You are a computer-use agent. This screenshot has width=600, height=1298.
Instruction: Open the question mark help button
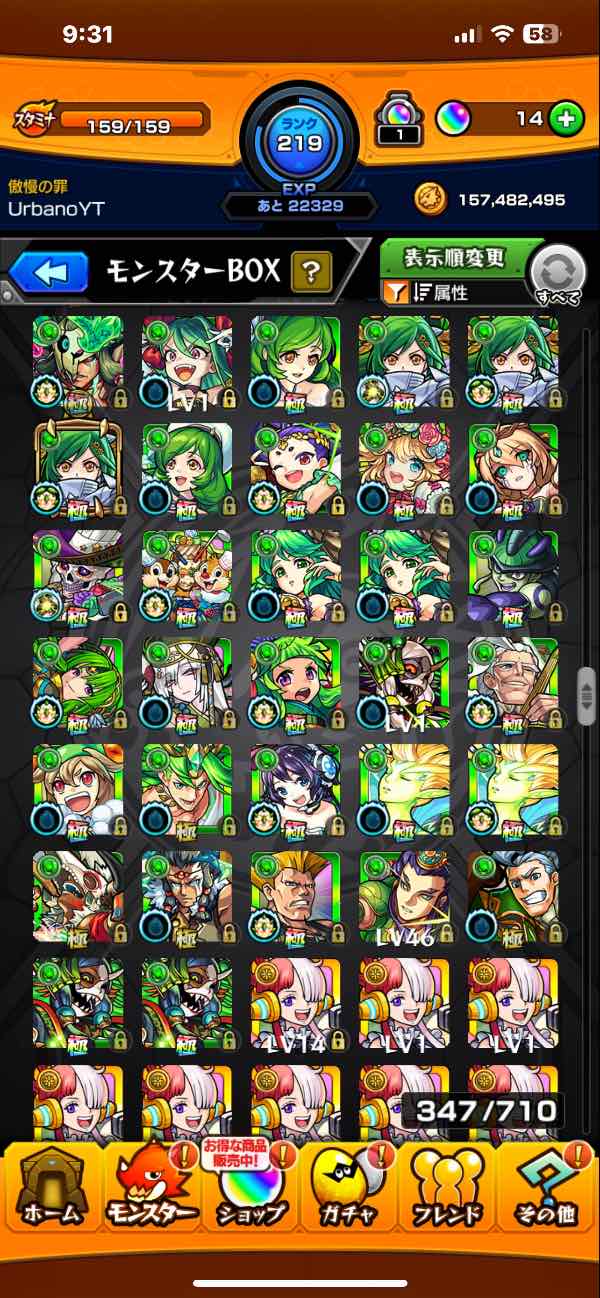click(x=311, y=271)
